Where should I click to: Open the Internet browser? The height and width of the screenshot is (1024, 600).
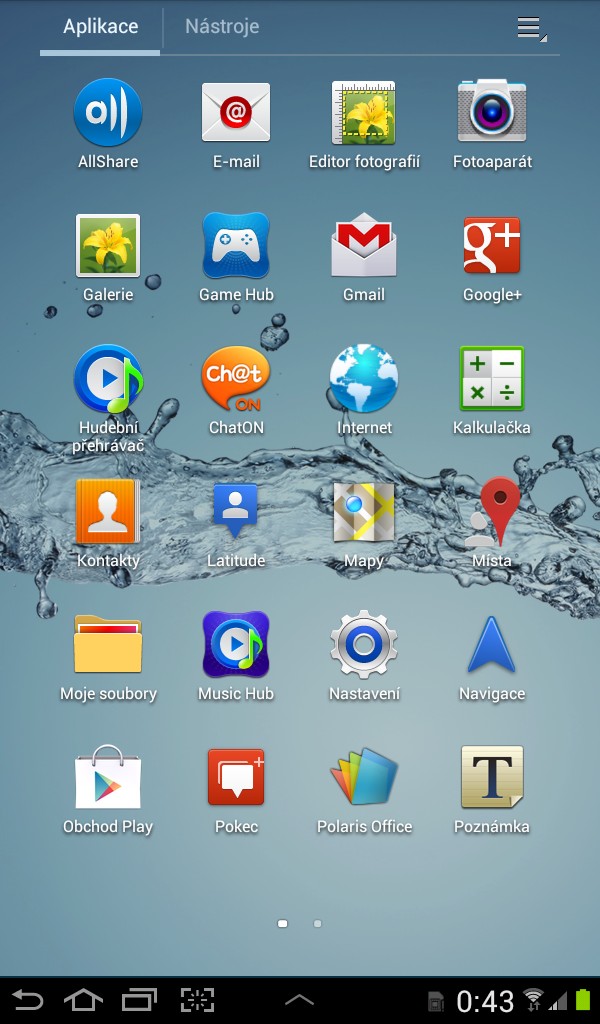tap(364, 390)
